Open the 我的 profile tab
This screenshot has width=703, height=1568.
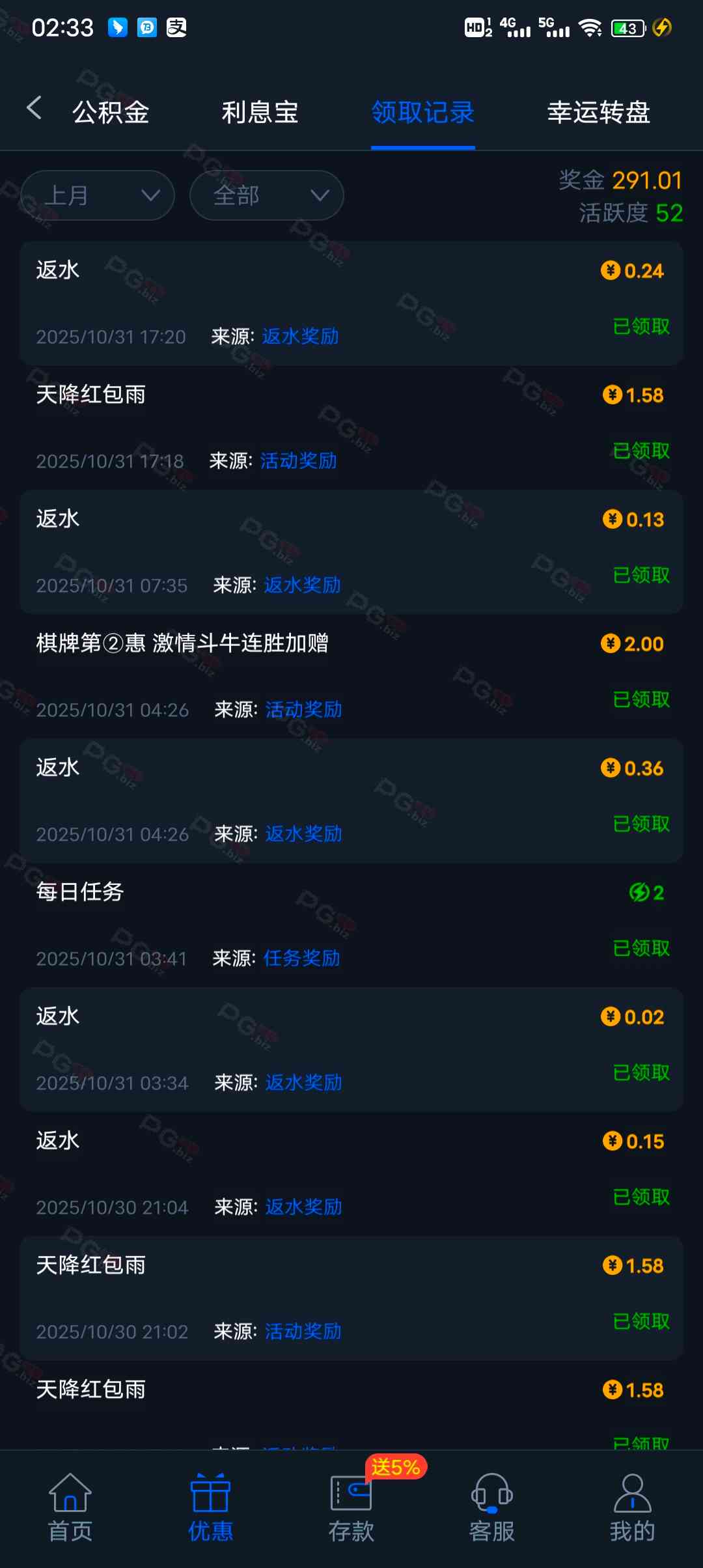click(x=632, y=1507)
